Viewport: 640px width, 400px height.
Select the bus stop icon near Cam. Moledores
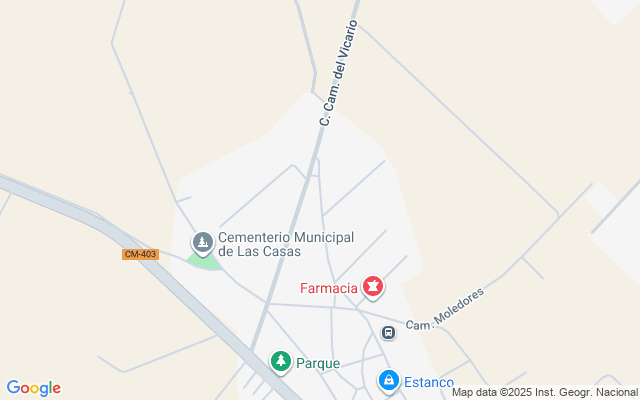coord(388,332)
